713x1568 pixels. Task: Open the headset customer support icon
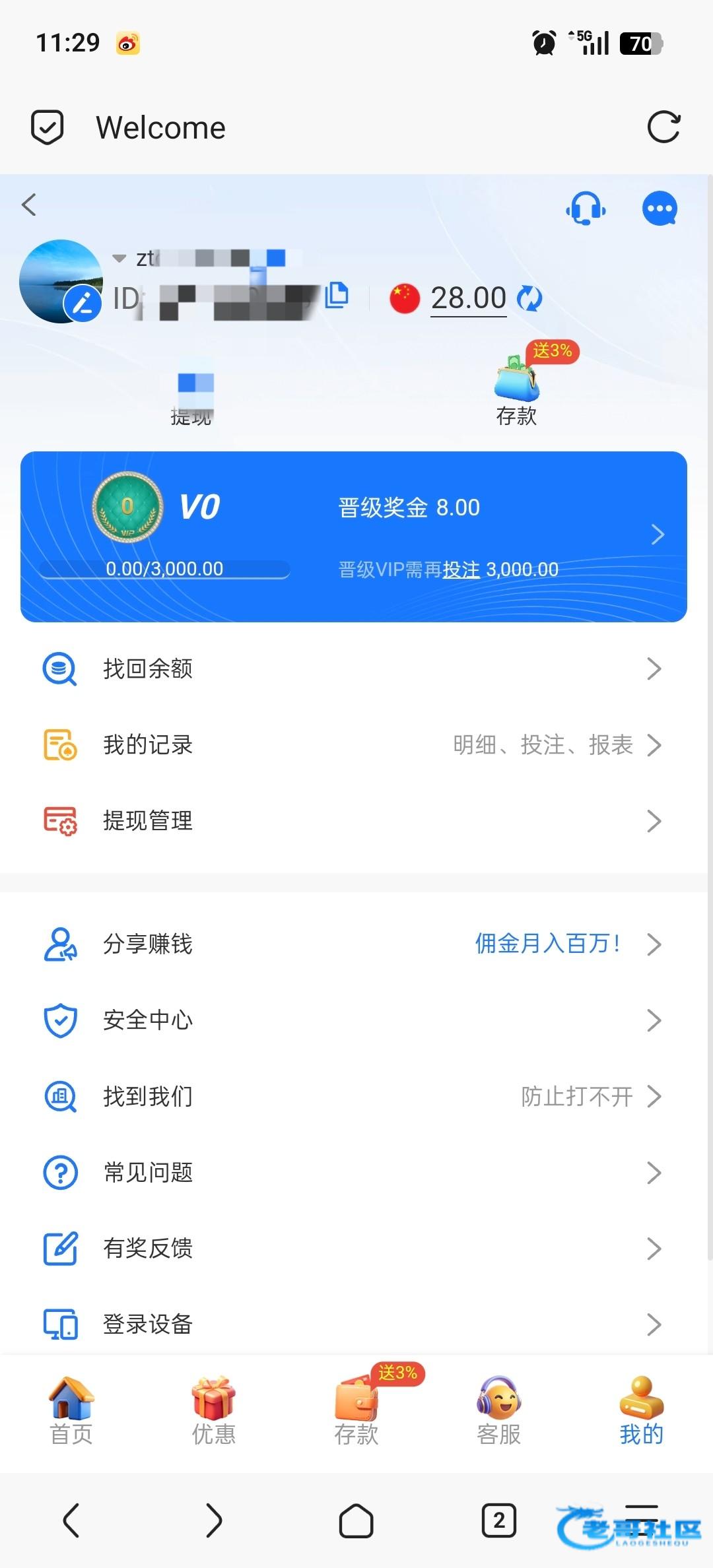(586, 209)
